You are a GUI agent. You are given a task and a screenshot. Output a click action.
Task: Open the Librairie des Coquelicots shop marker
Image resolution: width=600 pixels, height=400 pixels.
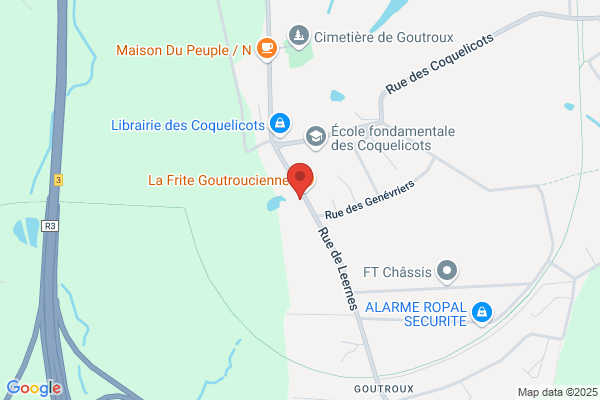(280, 124)
